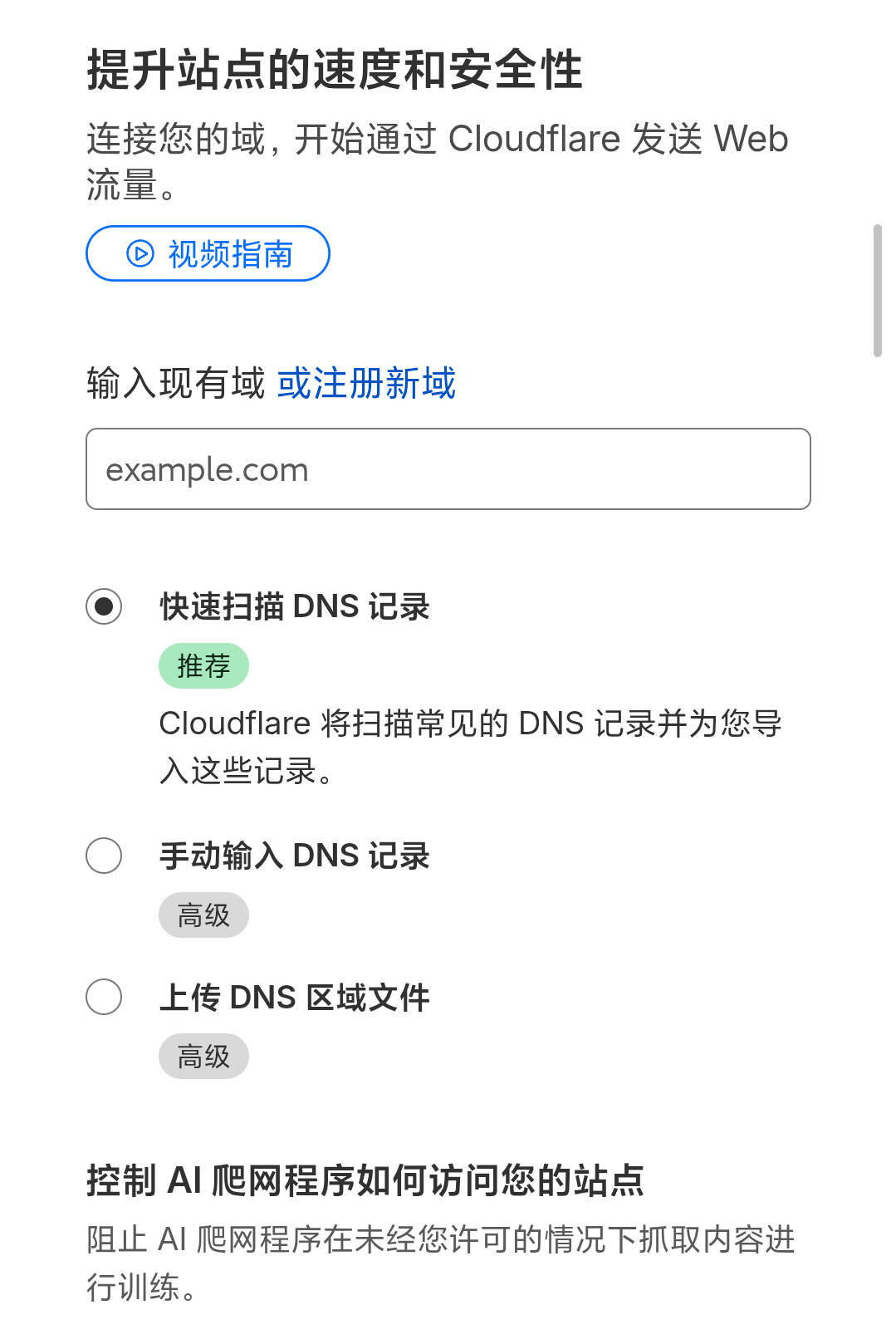
Task: Click the label 手动输入 DNS 记录
Action: (x=295, y=856)
